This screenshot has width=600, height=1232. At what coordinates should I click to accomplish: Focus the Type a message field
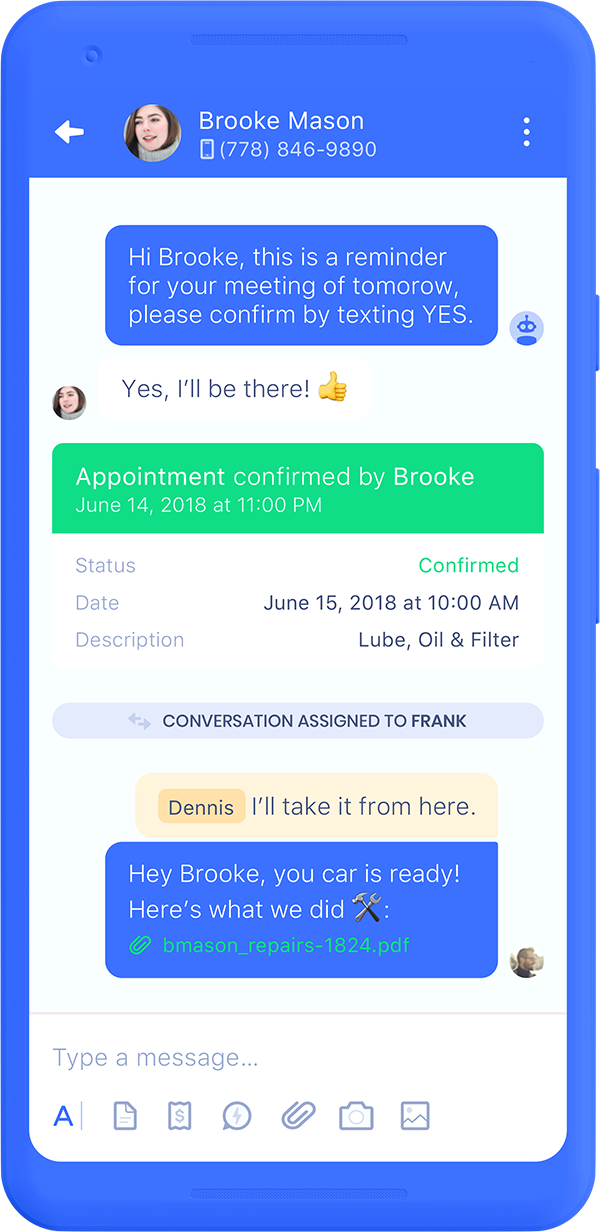tap(298, 1057)
